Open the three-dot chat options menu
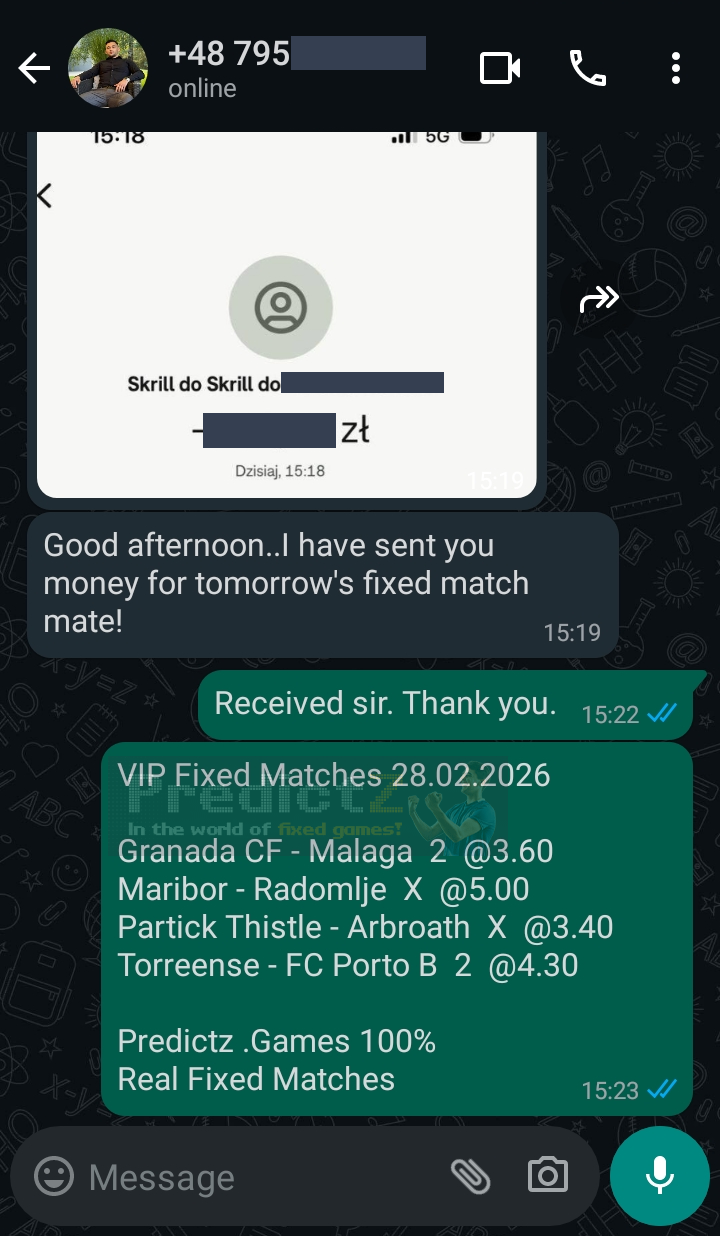Viewport: 720px width, 1236px height. point(675,67)
